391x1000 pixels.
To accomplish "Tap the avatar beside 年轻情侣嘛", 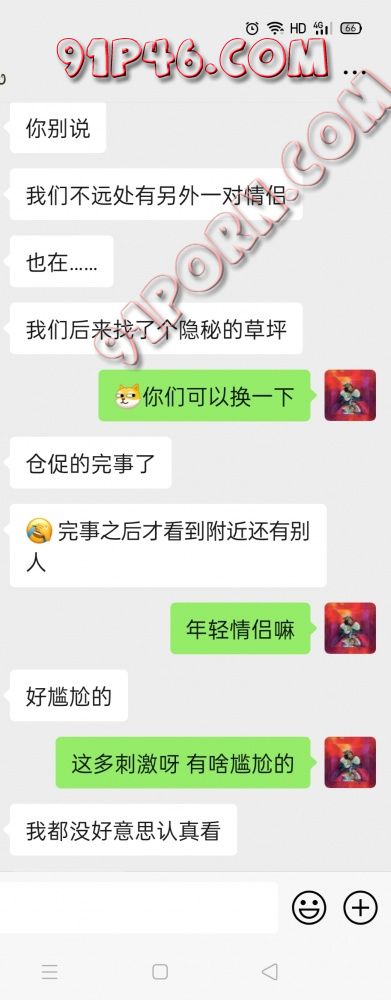I will click(x=350, y=628).
